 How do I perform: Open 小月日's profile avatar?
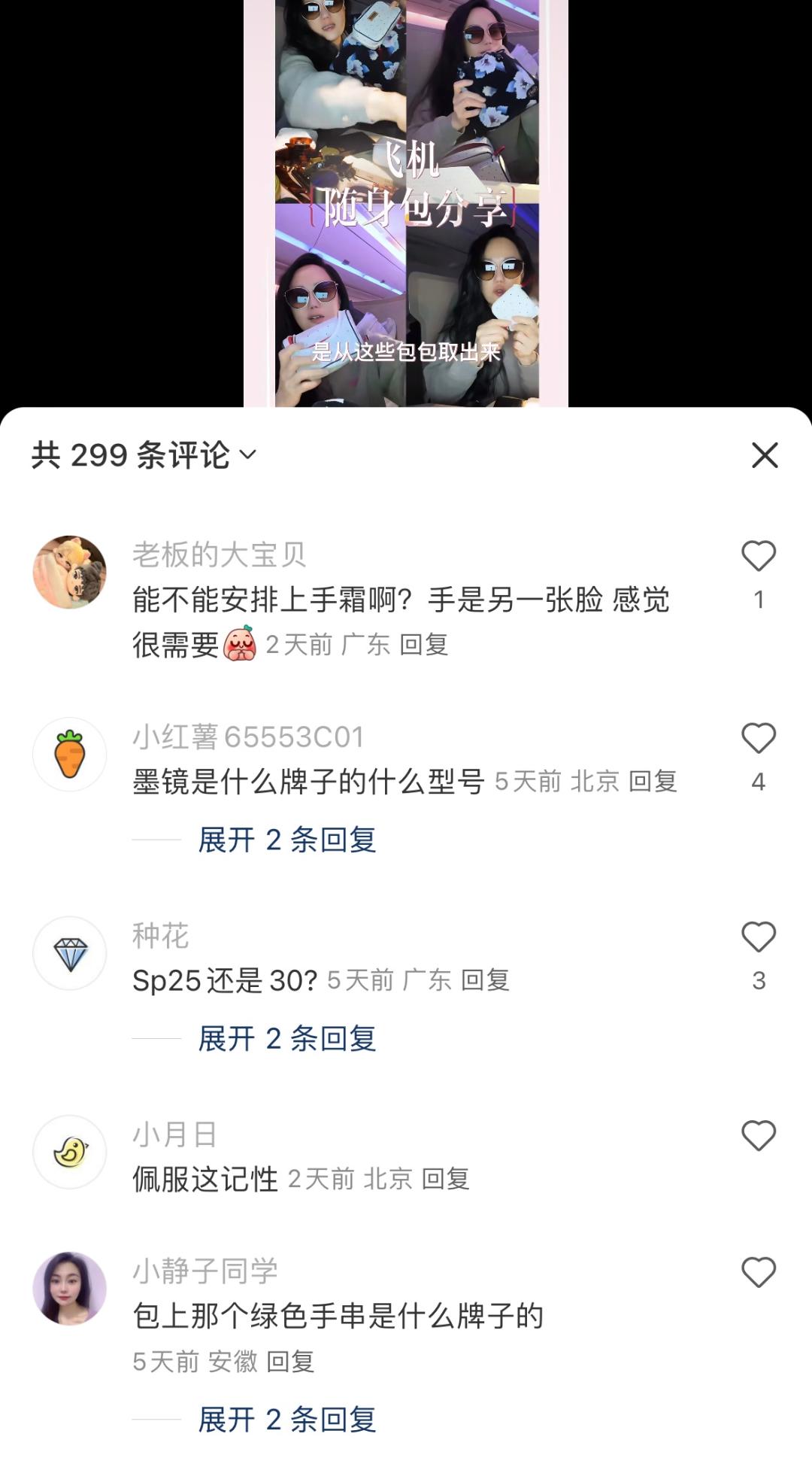coord(70,1152)
